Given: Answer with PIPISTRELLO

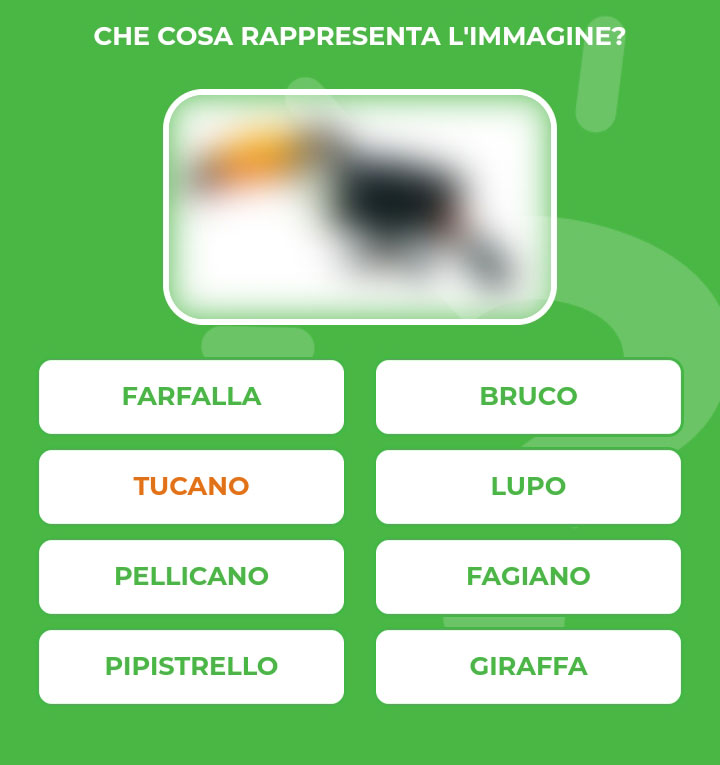Looking at the screenshot, I should (191, 667).
